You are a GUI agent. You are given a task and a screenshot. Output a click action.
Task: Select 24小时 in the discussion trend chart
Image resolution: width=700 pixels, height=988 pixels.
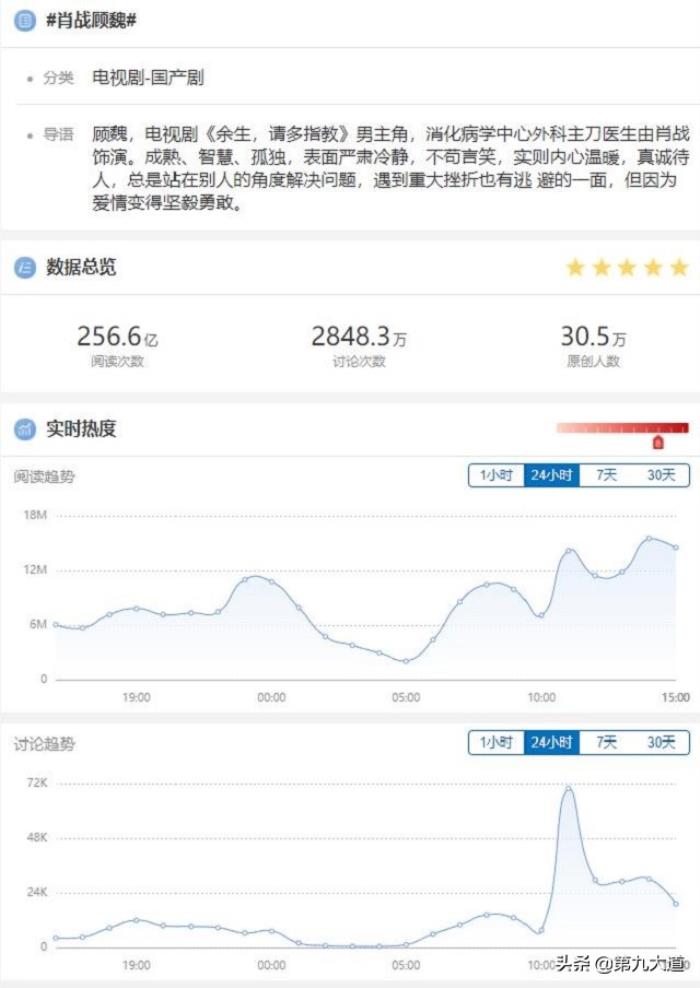[551, 742]
